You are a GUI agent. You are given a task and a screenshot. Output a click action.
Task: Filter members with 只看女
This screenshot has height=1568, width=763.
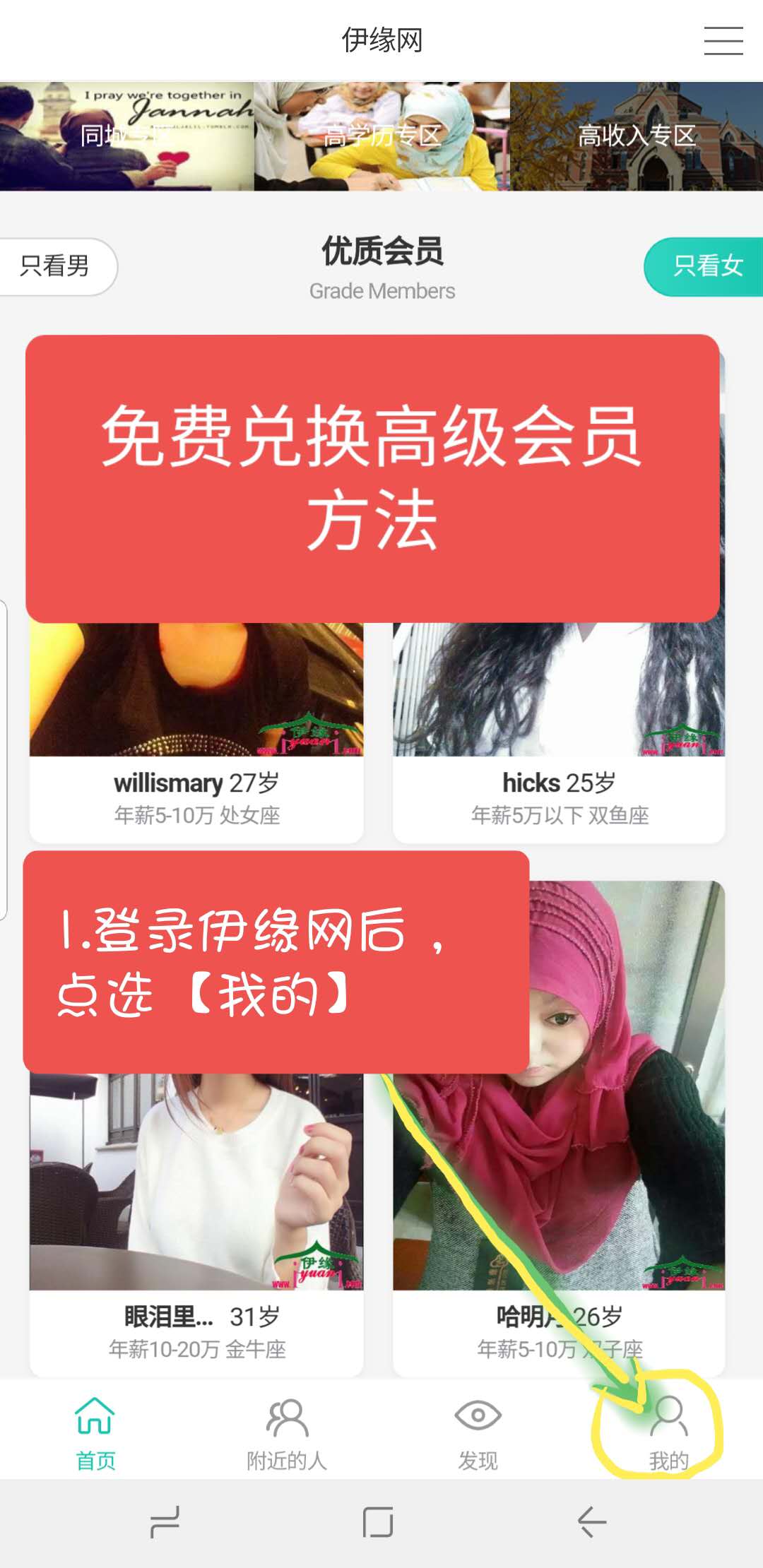[x=705, y=266]
